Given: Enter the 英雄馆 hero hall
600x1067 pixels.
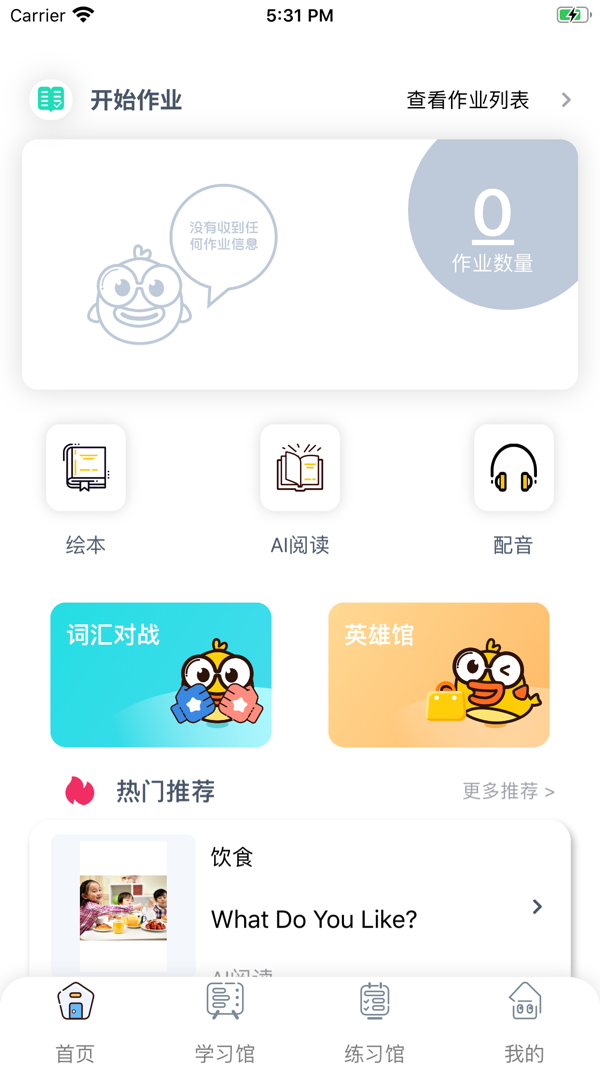Looking at the screenshot, I should [438, 674].
